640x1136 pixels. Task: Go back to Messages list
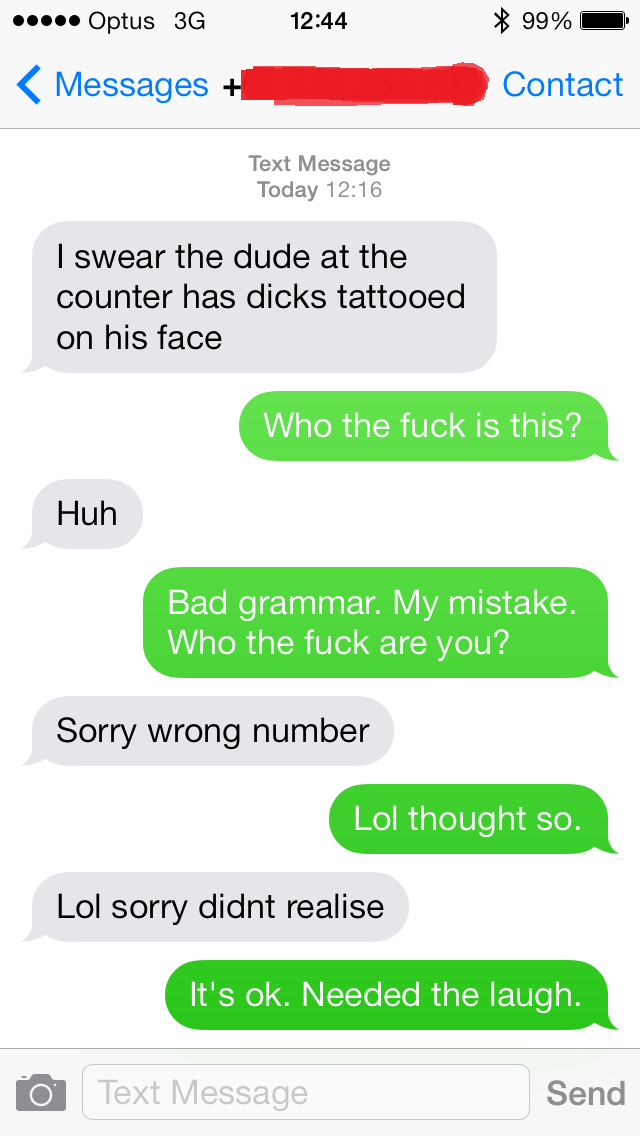110,86
